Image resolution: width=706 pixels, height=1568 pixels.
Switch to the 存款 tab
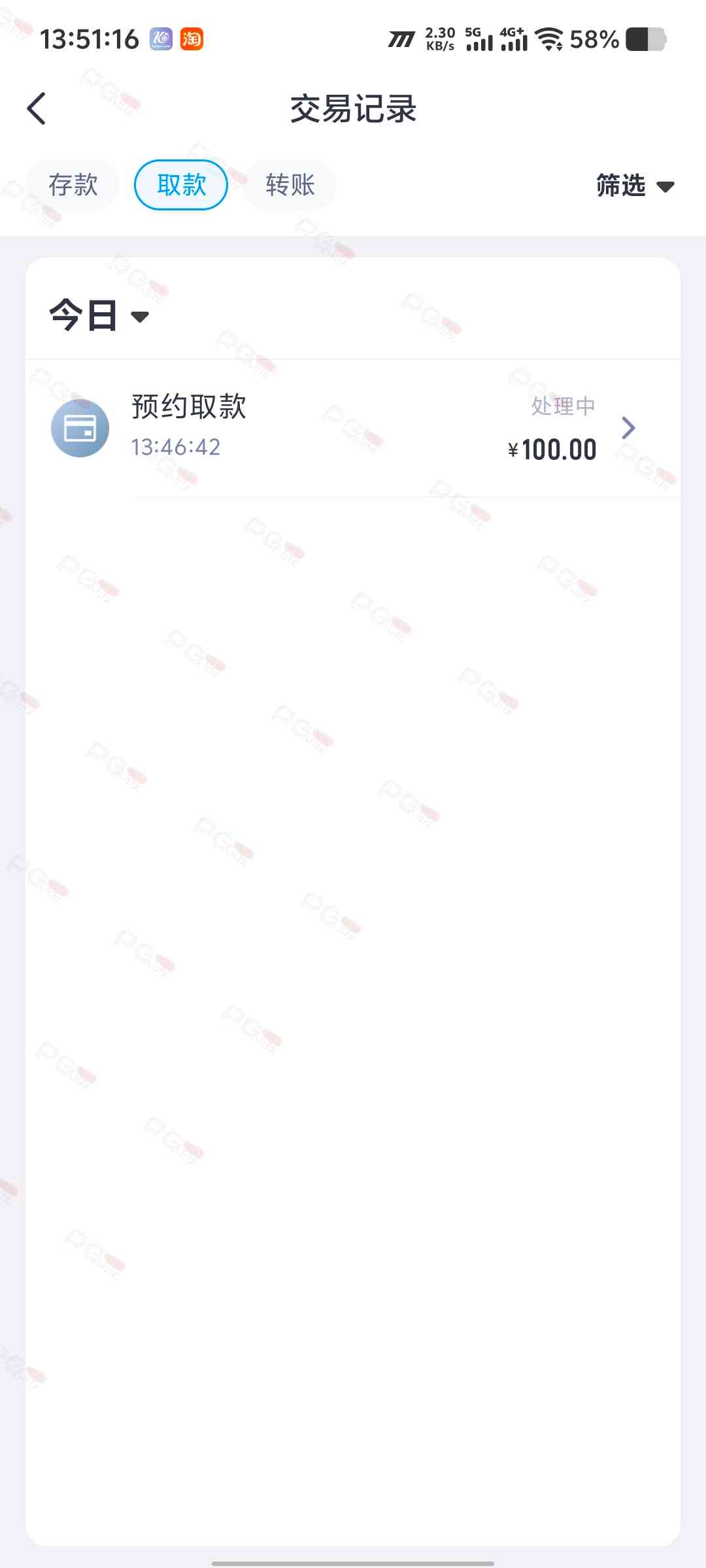[x=73, y=185]
